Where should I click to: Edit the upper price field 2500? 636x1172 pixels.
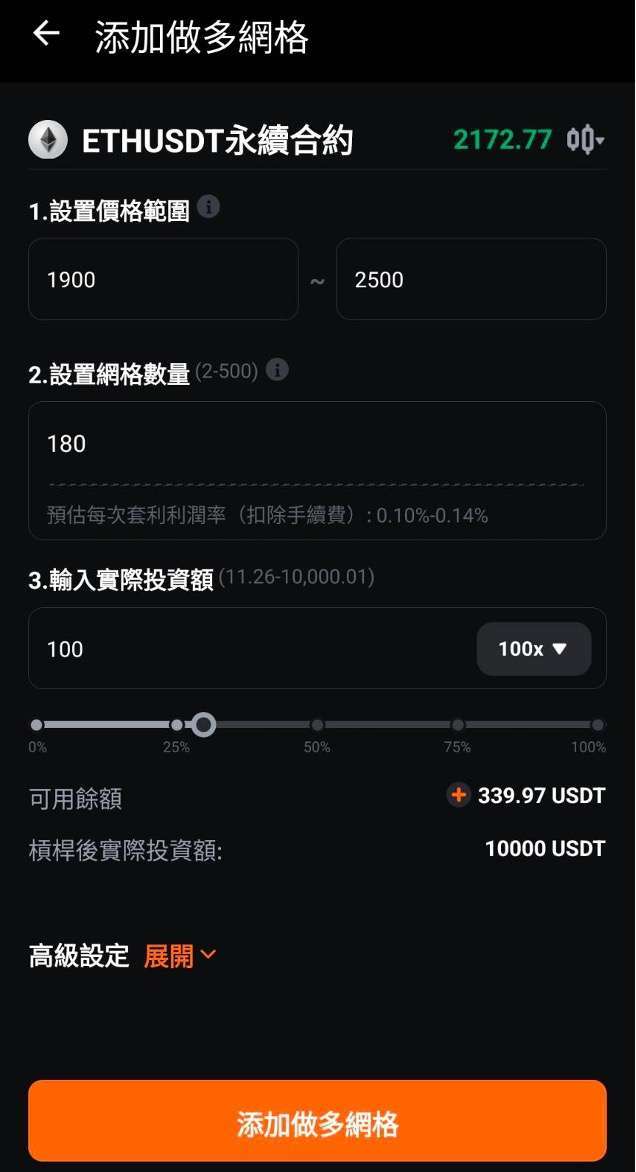(471, 280)
